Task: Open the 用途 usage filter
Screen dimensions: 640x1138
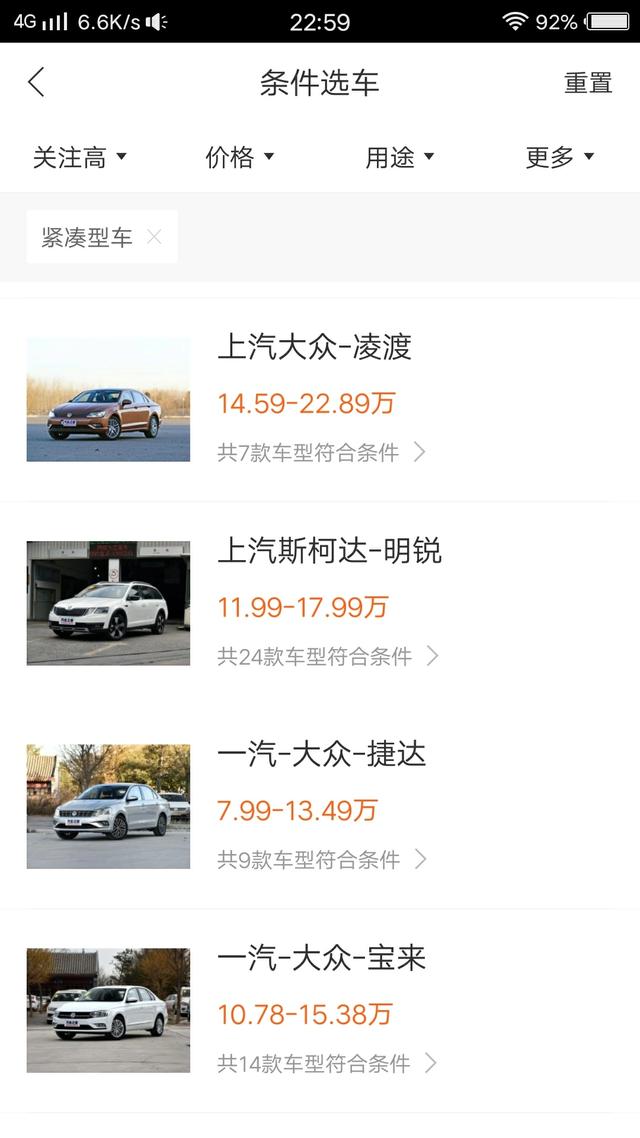Action: pos(400,157)
